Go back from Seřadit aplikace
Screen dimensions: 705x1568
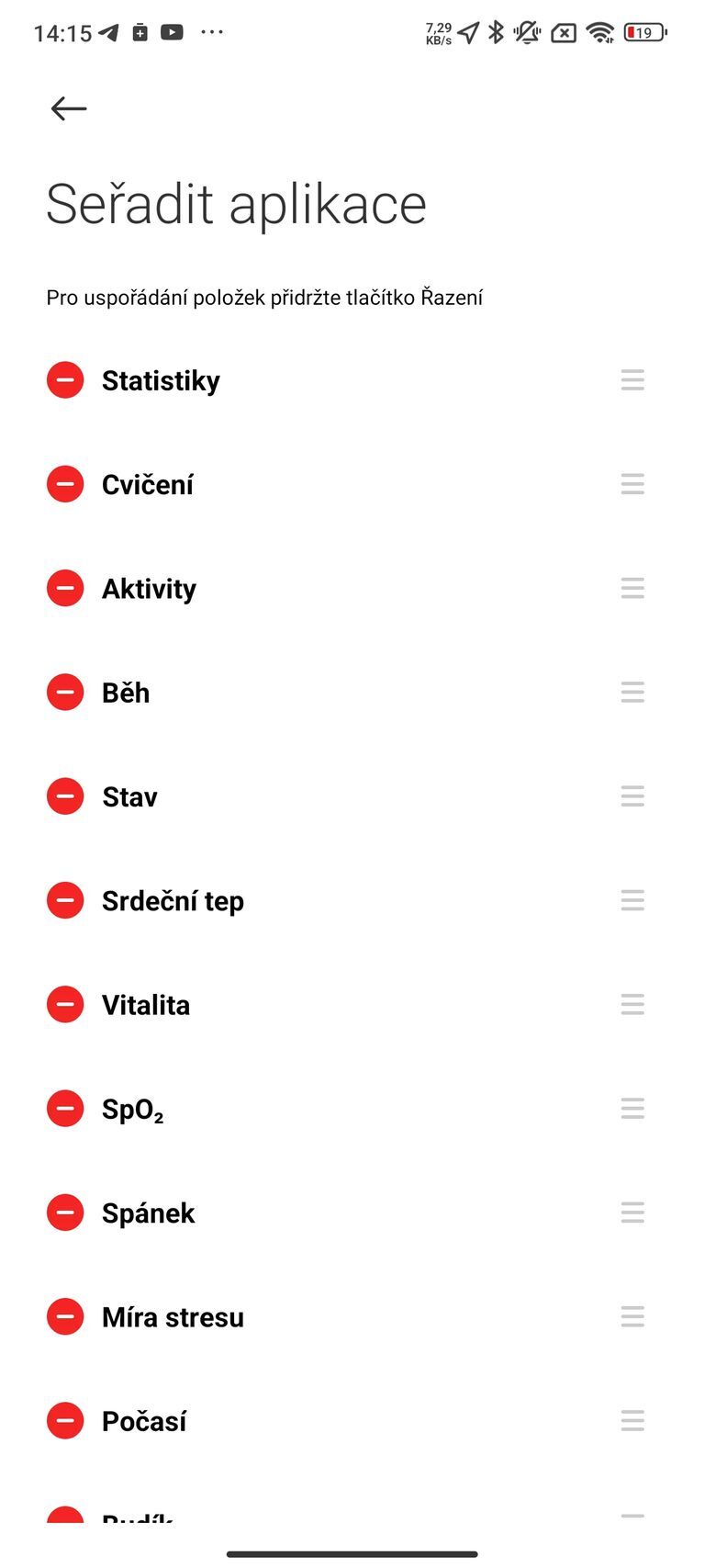pyautogui.click(x=69, y=108)
